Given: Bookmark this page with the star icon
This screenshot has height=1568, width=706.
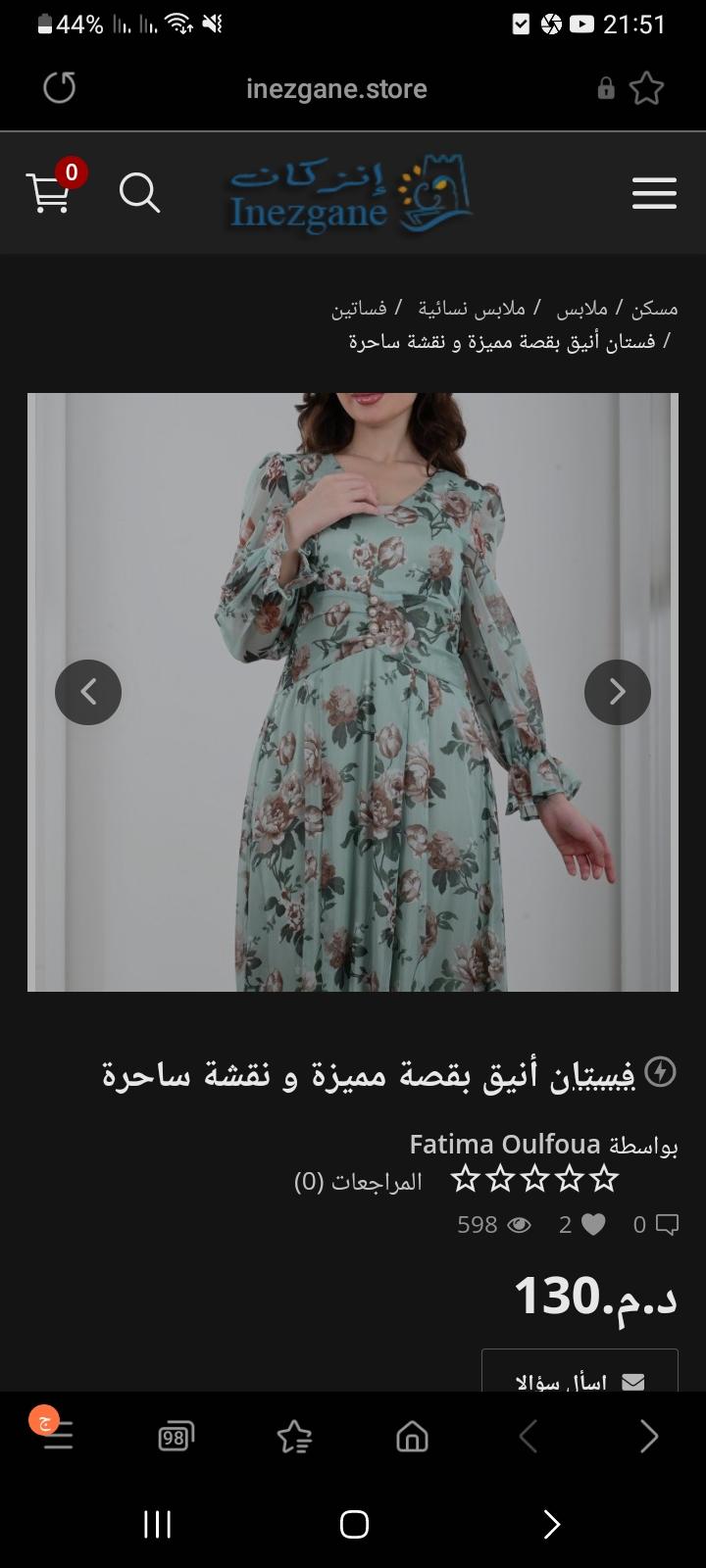Looking at the screenshot, I should click(646, 88).
